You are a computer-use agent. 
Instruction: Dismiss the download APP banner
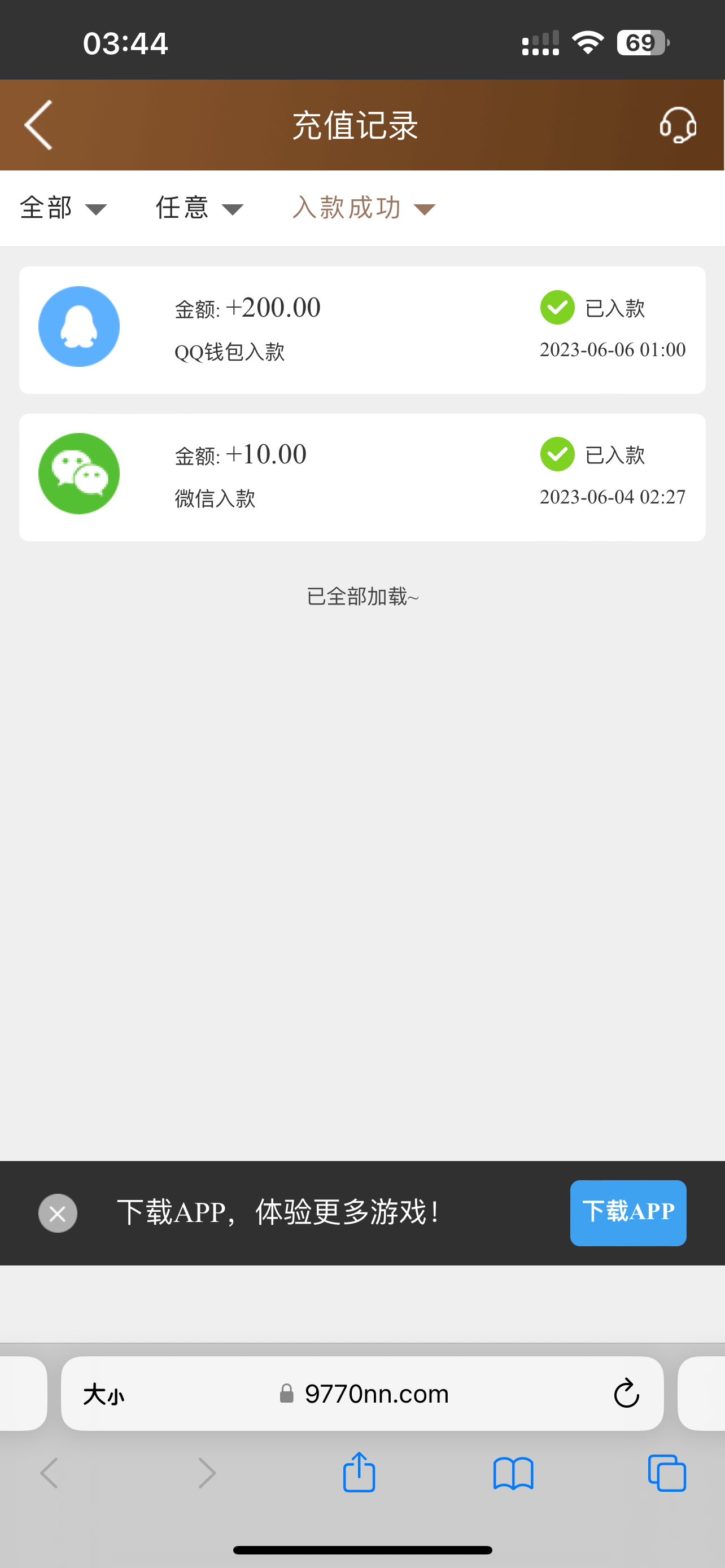pyautogui.click(x=58, y=1213)
